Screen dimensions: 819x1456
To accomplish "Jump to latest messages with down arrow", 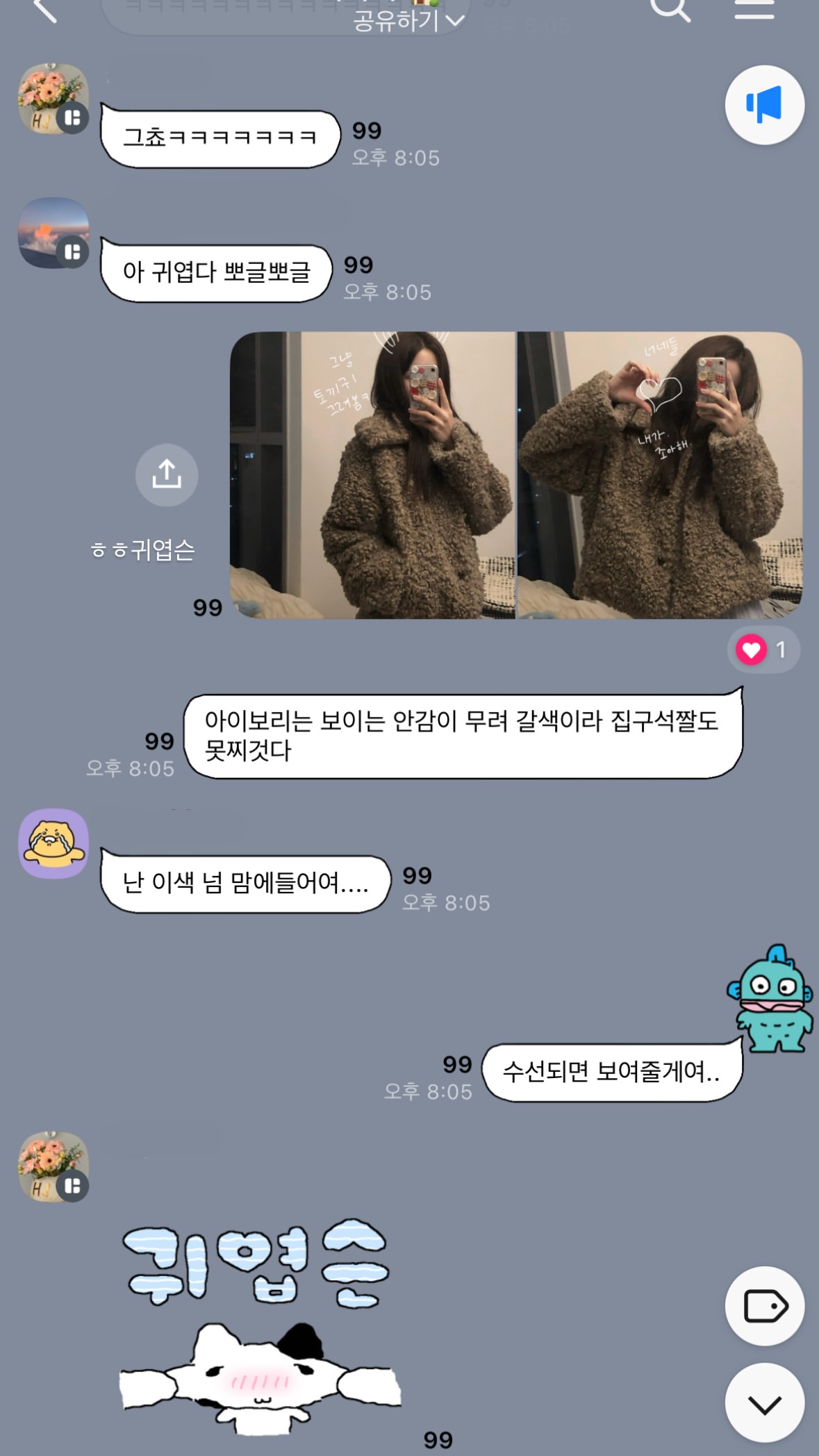I will (765, 1403).
